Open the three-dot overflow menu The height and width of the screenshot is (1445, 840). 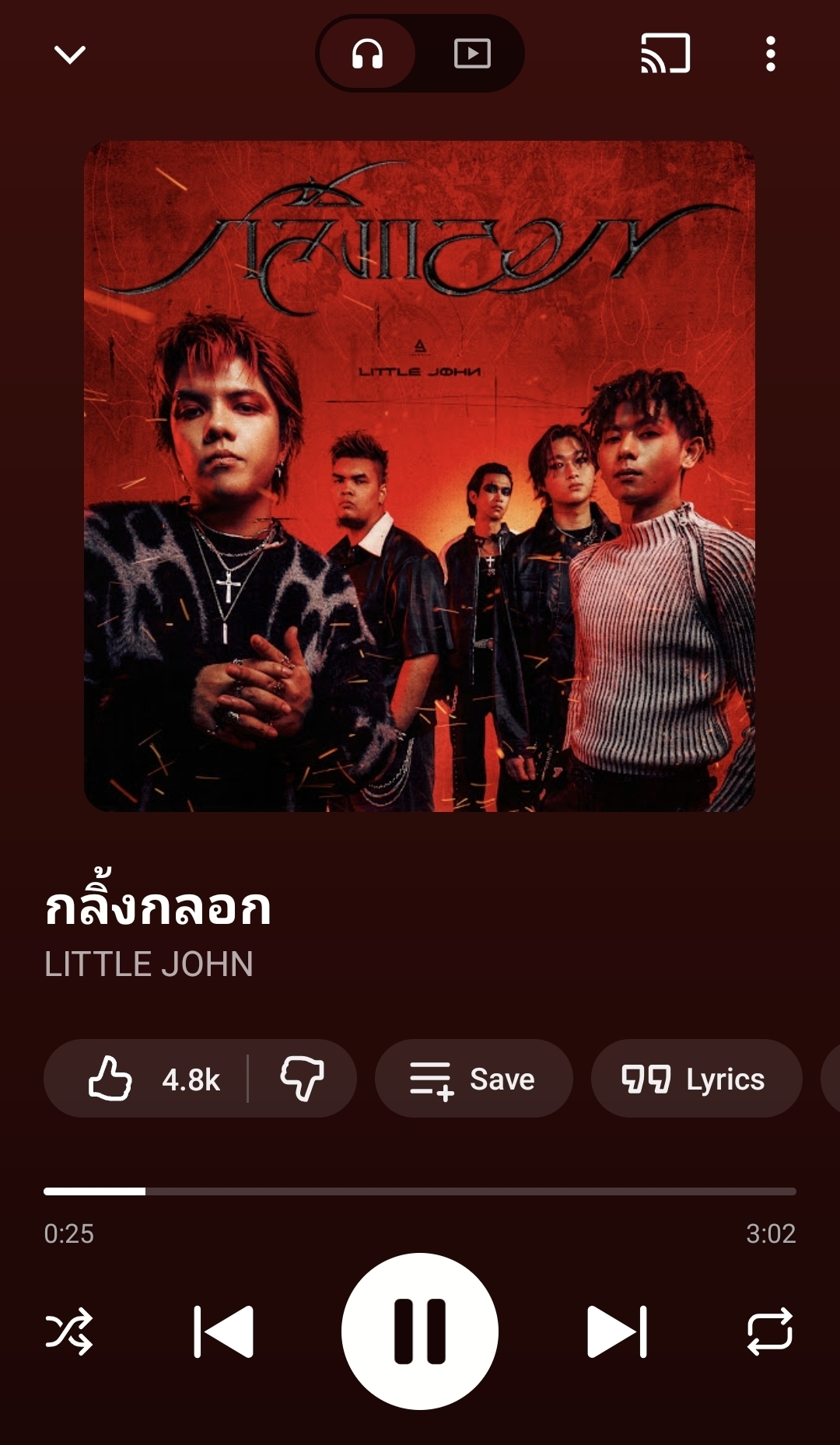coord(770,54)
